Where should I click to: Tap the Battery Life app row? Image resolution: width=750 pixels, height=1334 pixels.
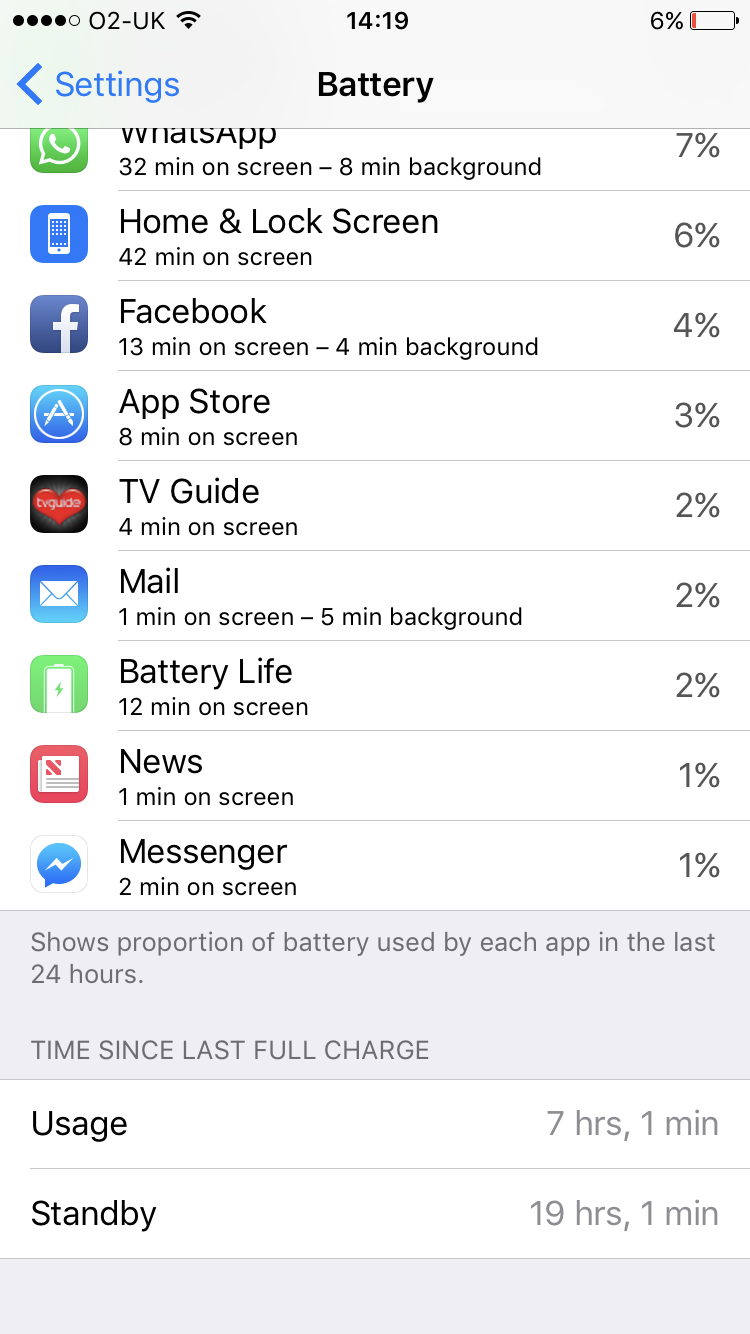(375, 686)
